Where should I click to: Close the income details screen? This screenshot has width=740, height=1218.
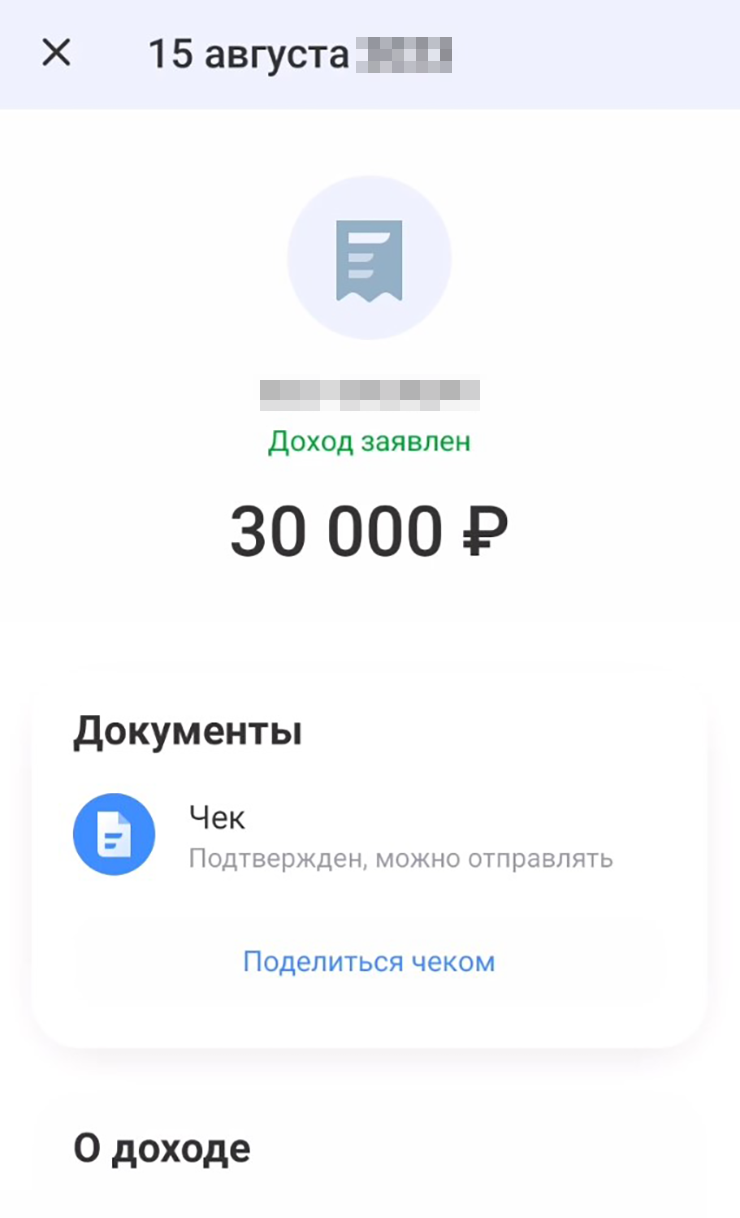pos(56,53)
